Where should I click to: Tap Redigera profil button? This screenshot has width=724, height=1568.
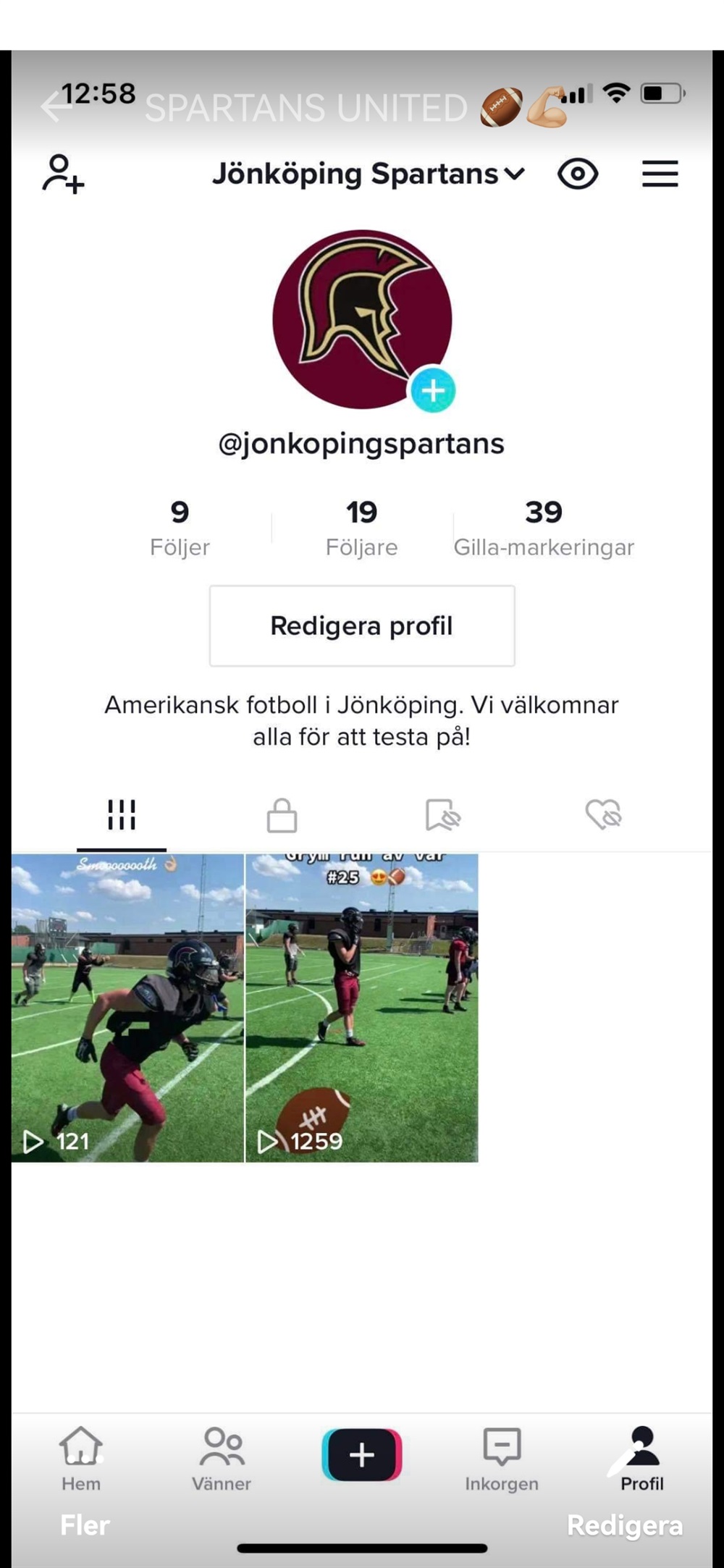[x=362, y=625]
